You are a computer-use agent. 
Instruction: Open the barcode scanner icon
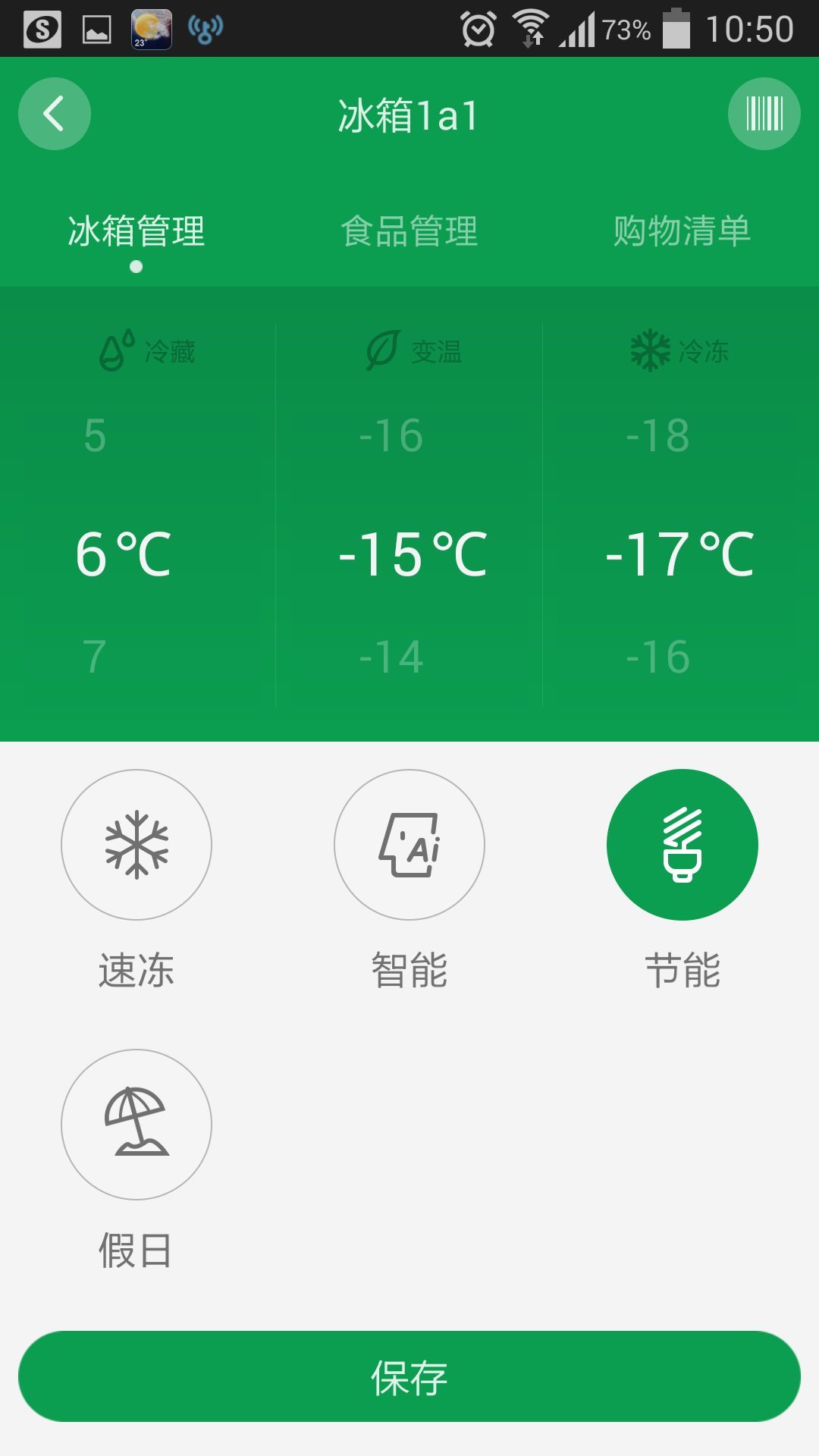point(764,114)
